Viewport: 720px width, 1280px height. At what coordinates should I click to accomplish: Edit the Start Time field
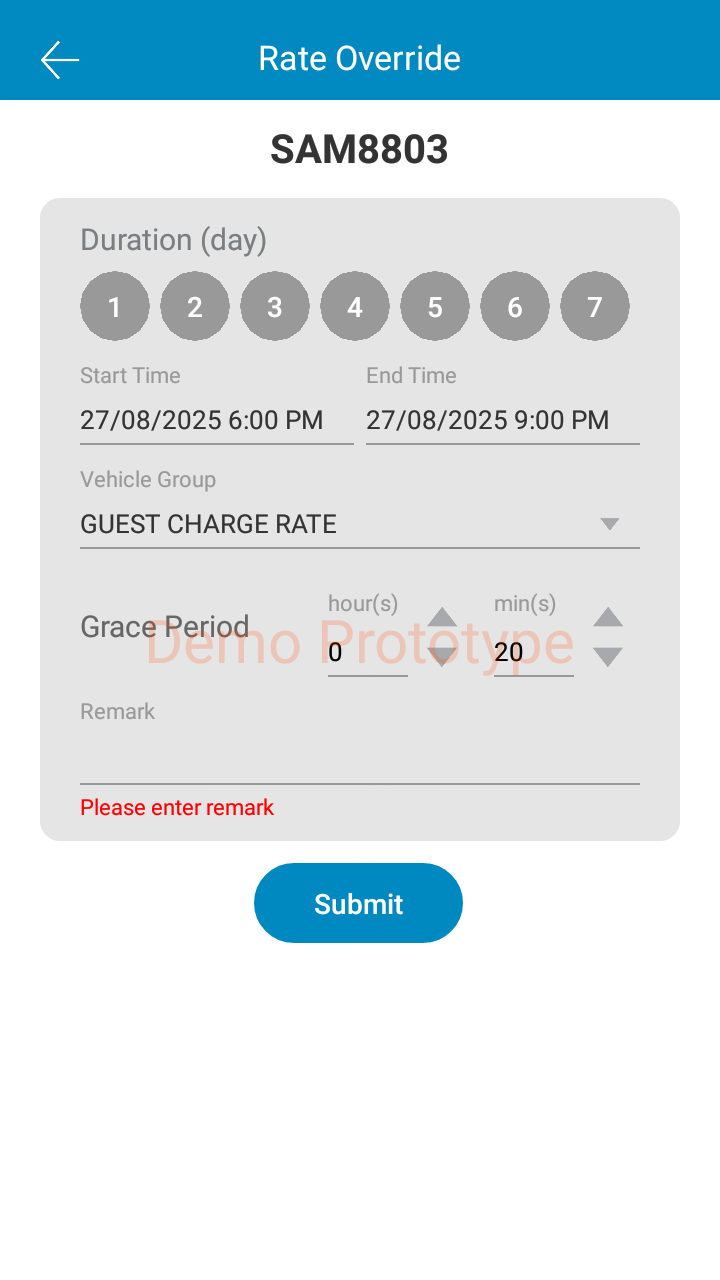216,421
